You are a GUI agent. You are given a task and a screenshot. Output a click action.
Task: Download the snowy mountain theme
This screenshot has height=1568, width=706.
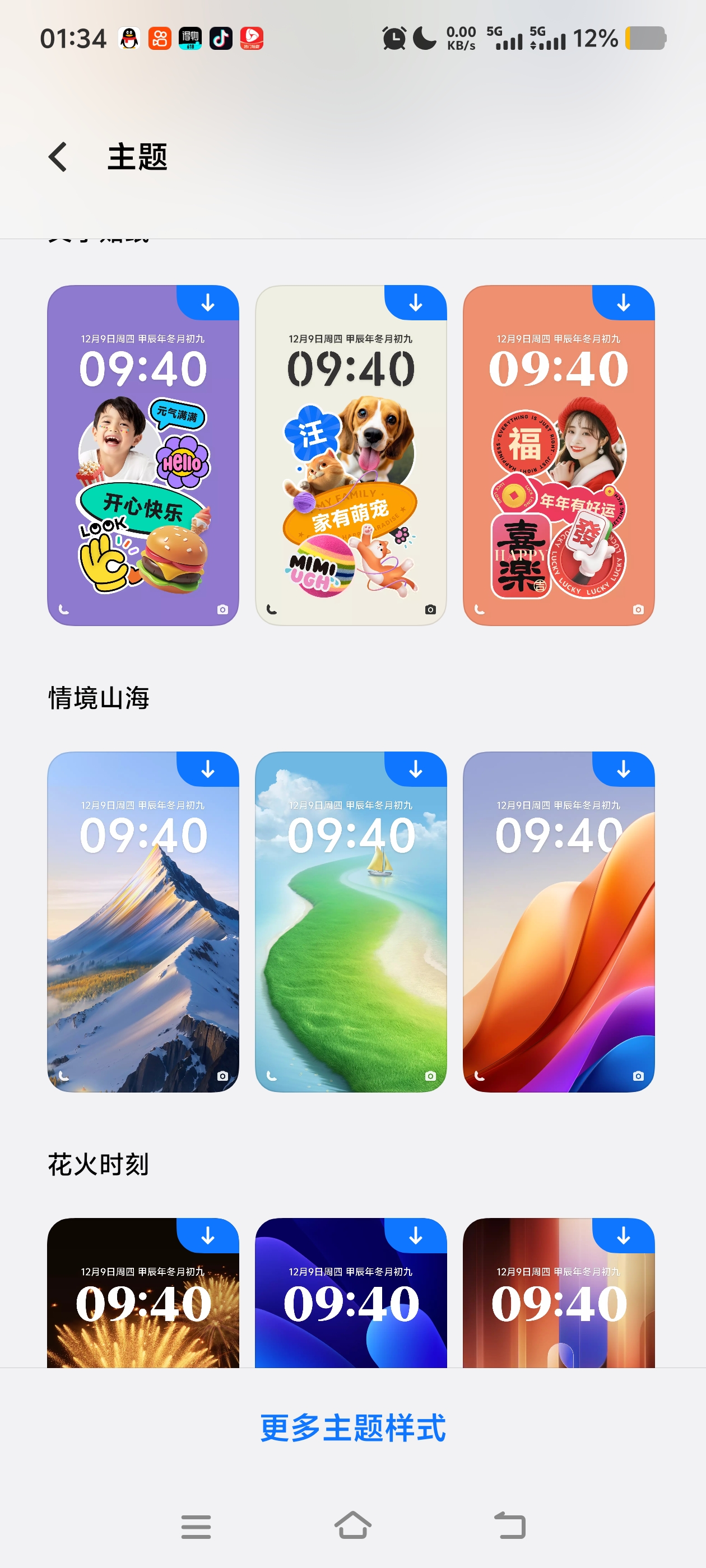(x=208, y=769)
